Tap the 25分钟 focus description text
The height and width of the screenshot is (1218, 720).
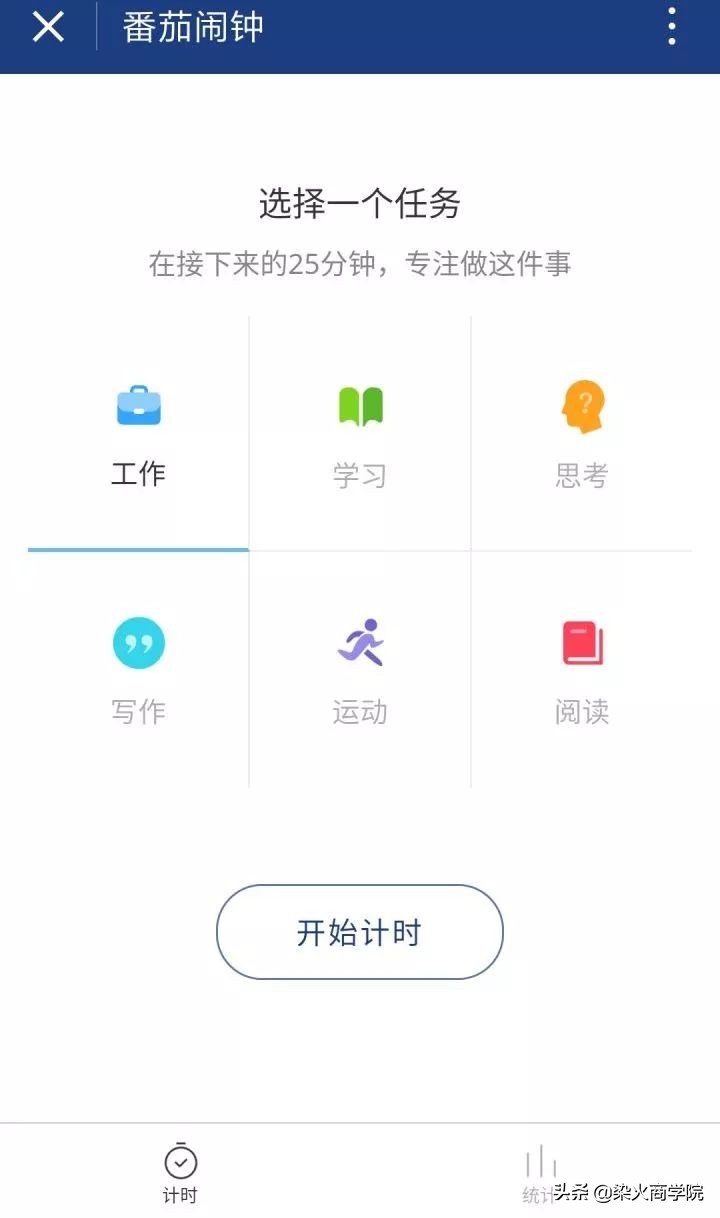360,262
